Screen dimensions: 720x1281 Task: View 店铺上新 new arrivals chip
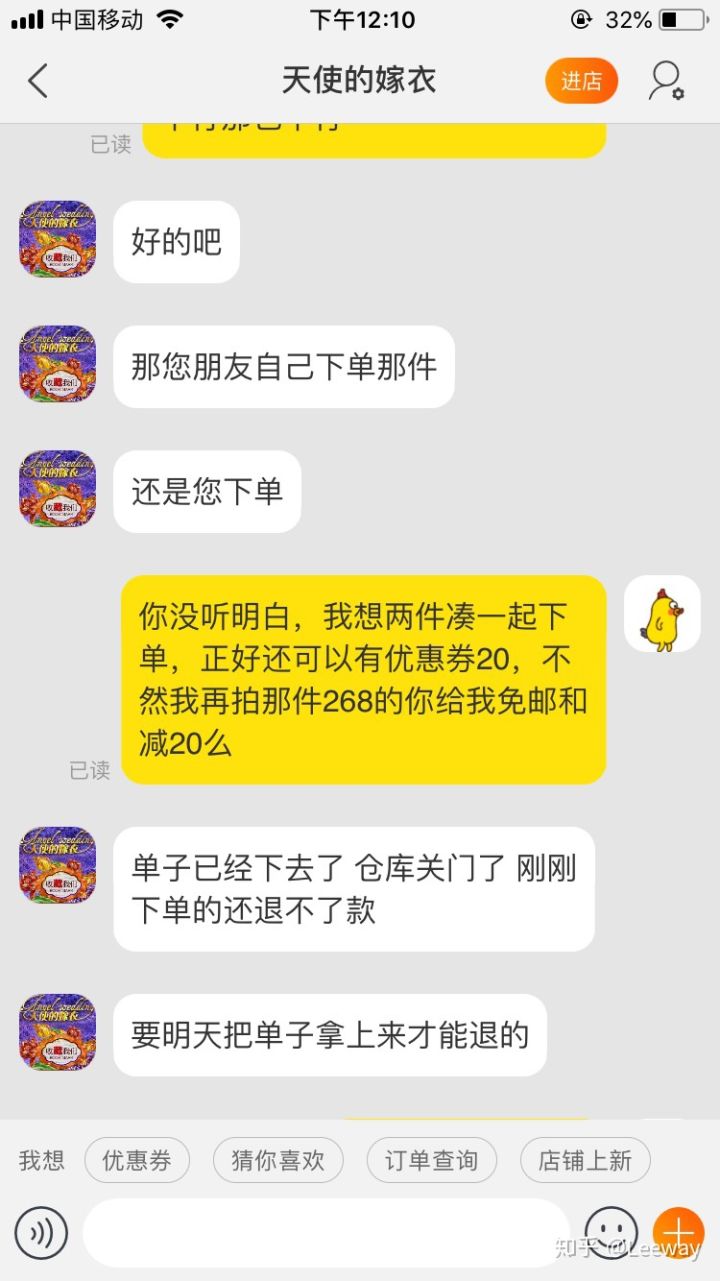(x=585, y=1161)
